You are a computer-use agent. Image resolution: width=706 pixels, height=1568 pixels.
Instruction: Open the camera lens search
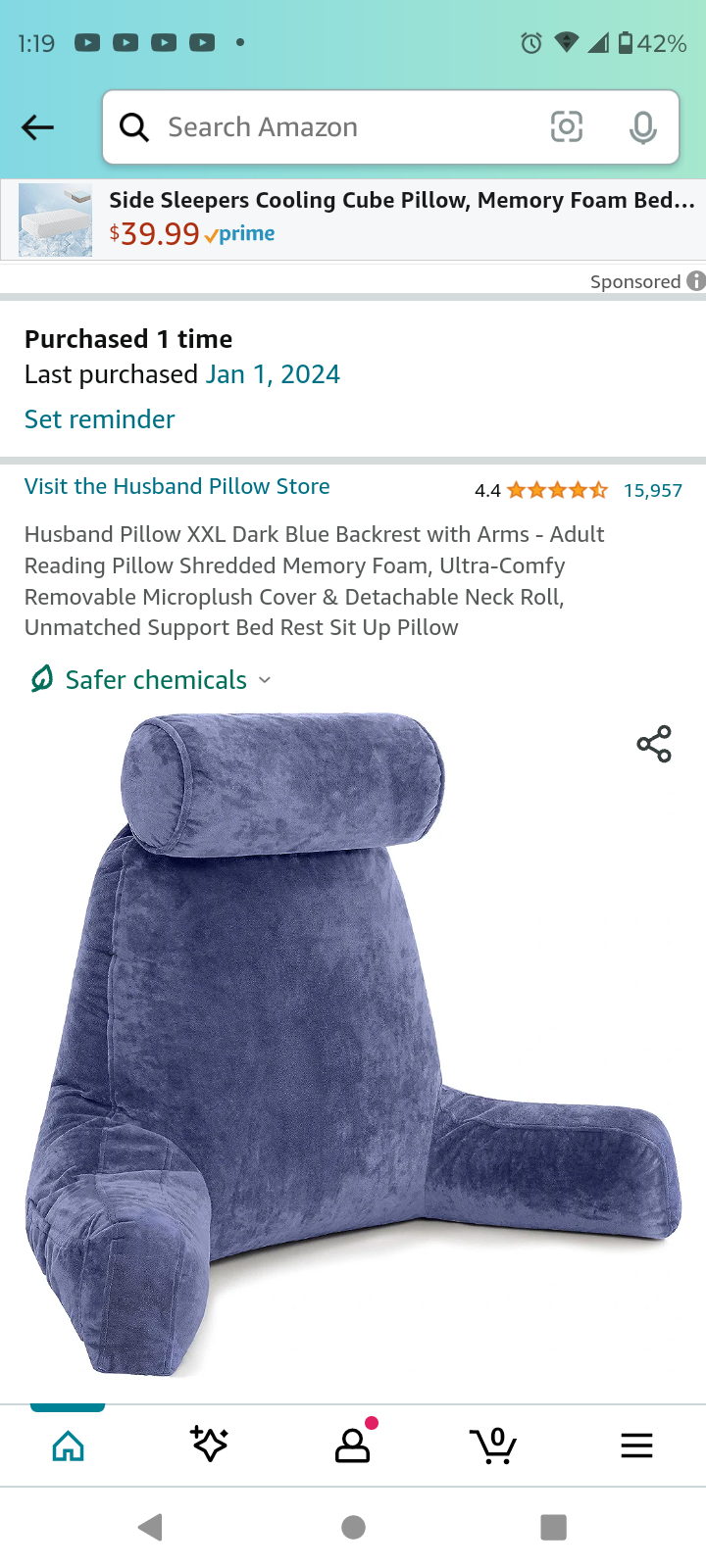click(567, 127)
